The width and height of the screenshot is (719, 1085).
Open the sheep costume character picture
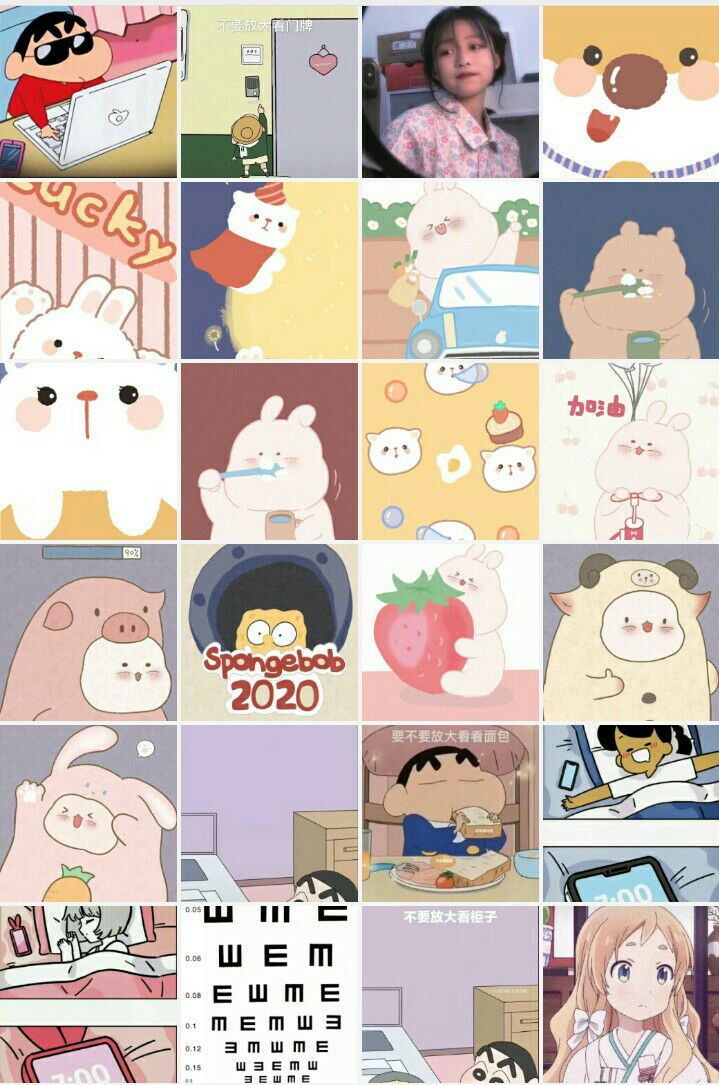(x=631, y=632)
